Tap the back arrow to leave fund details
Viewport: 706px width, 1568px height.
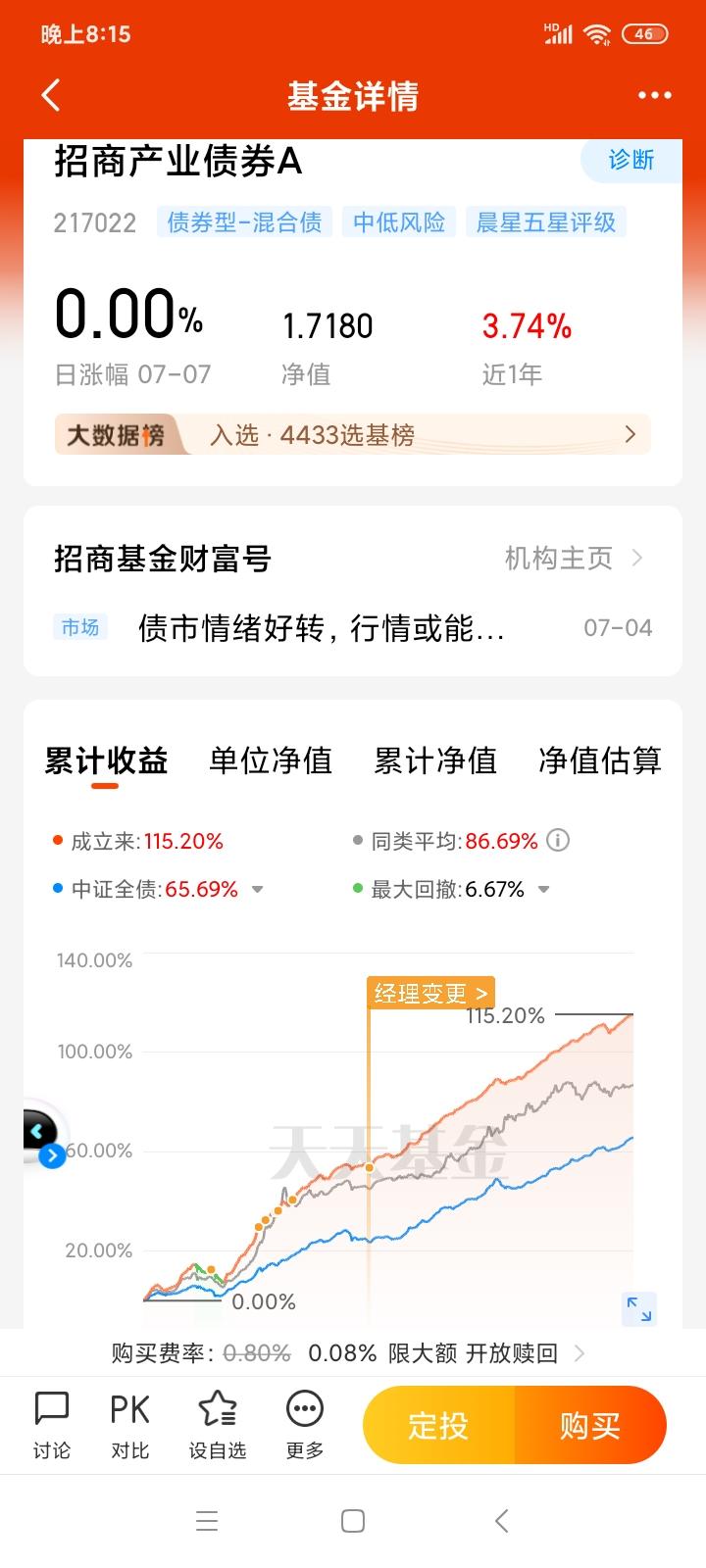[49, 95]
